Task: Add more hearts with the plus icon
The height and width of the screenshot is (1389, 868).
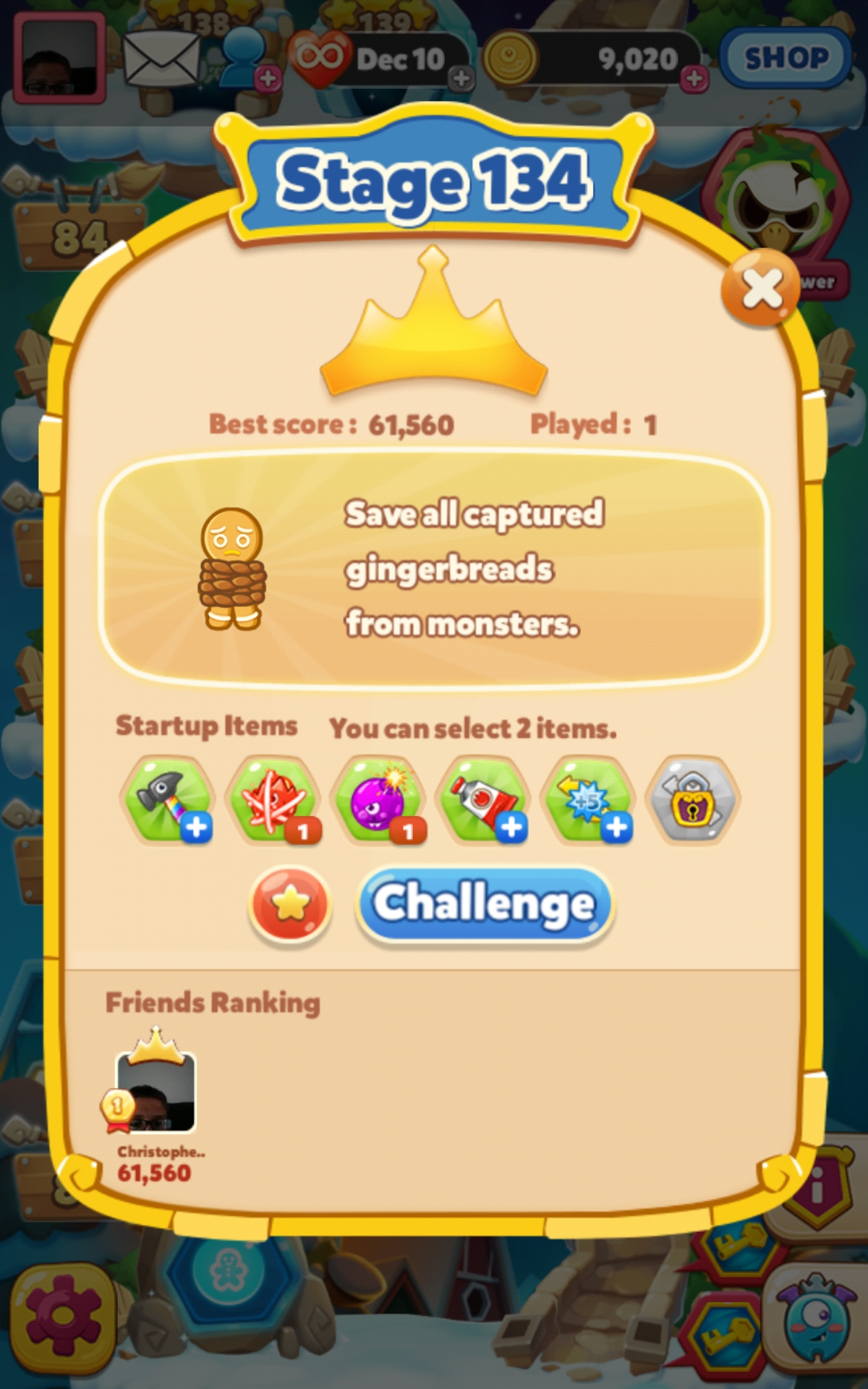Action: tap(461, 78)
